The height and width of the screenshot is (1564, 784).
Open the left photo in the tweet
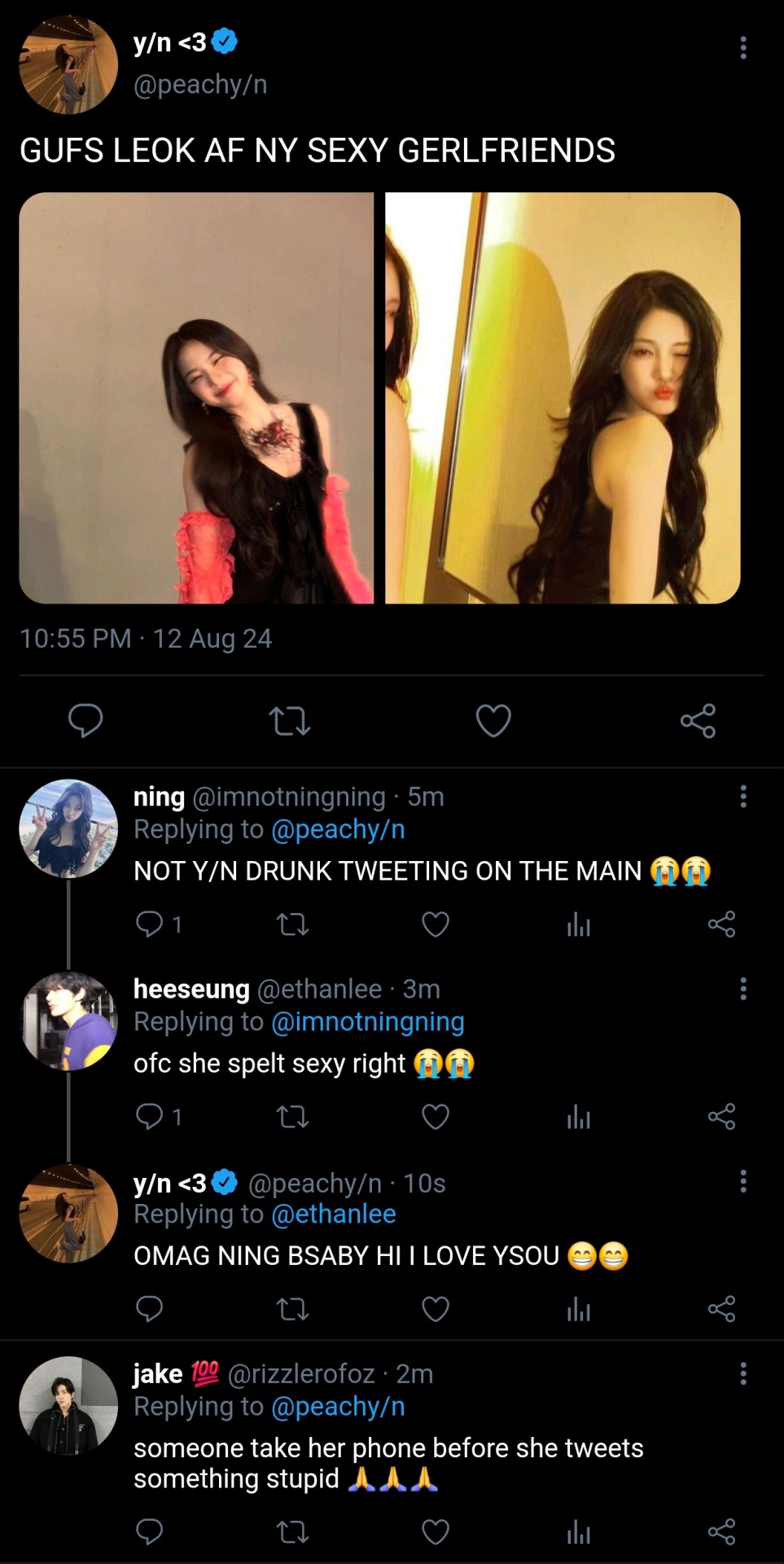click(x=196, y=398)
